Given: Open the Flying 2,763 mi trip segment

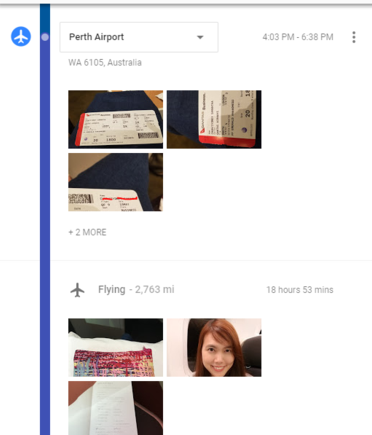Looking at the screenshot, I should (201, 290).
